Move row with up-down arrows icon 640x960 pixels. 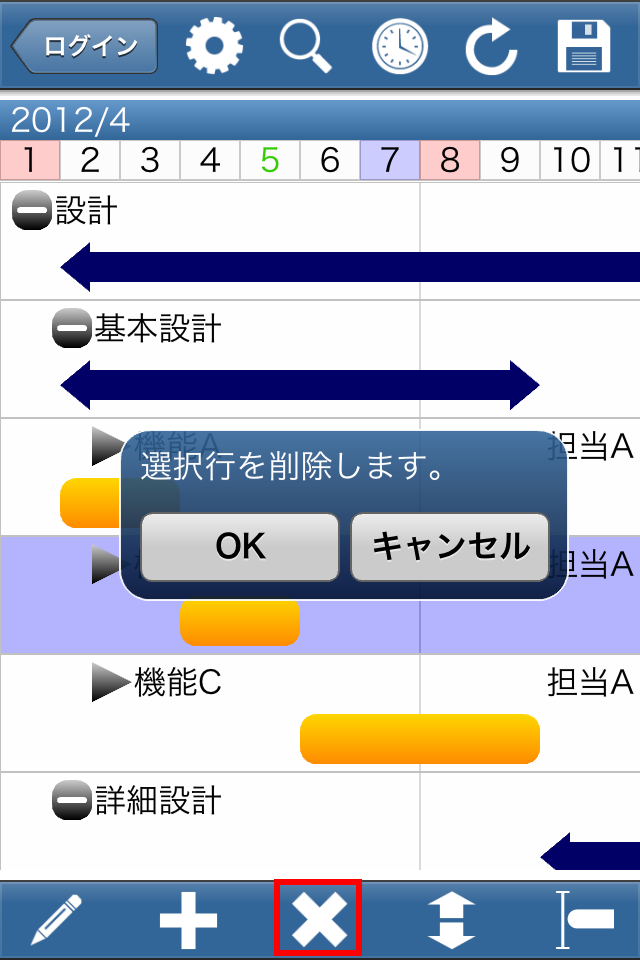451,920
